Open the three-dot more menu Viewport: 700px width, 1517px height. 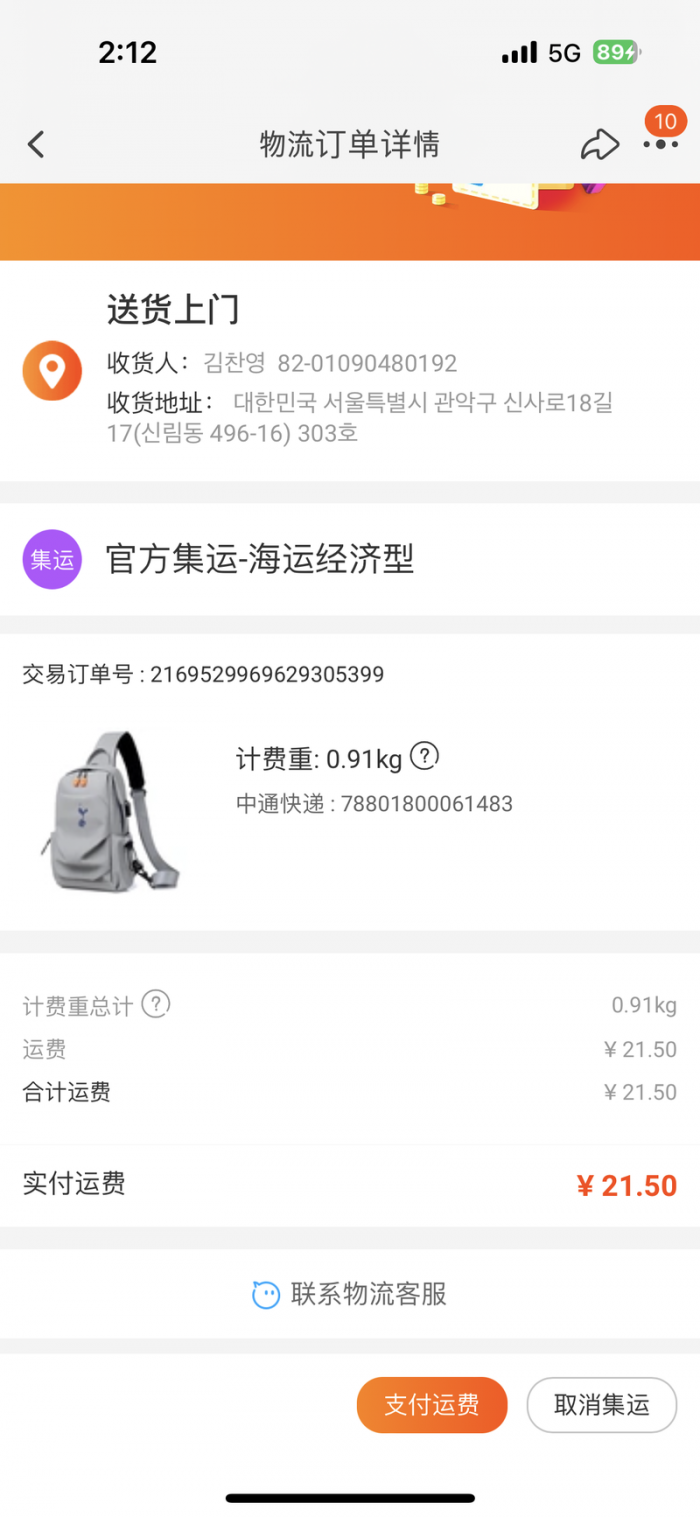point(660,145)
